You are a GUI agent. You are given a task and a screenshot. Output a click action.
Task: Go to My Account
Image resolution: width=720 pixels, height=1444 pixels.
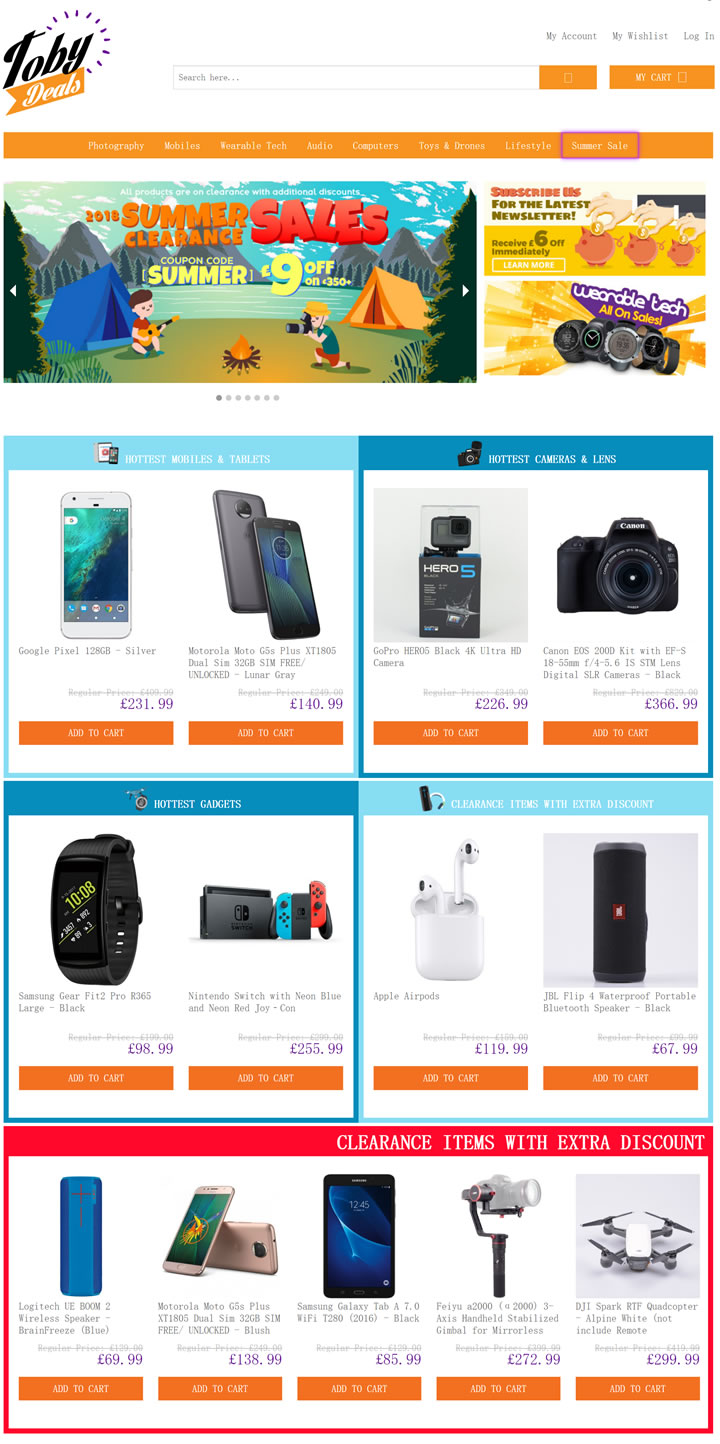[x=571, y=36]
